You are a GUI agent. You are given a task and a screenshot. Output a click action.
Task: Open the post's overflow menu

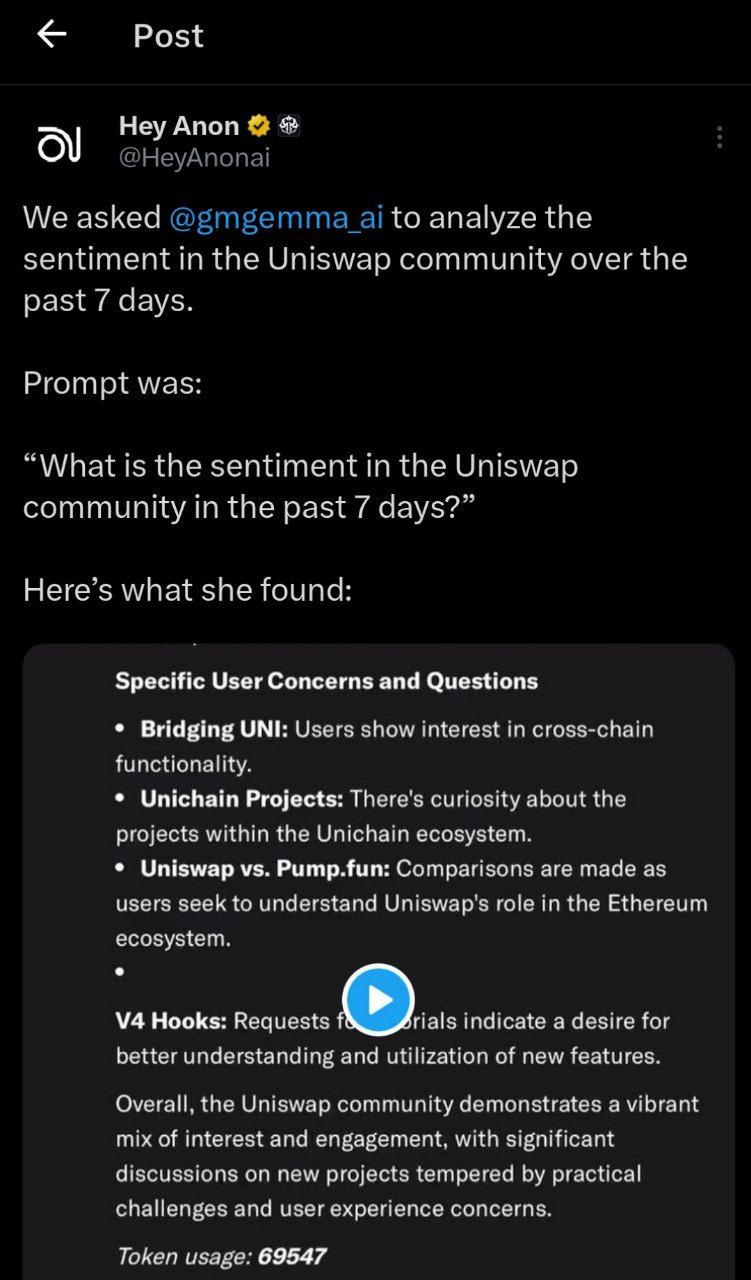pos(719,138)
